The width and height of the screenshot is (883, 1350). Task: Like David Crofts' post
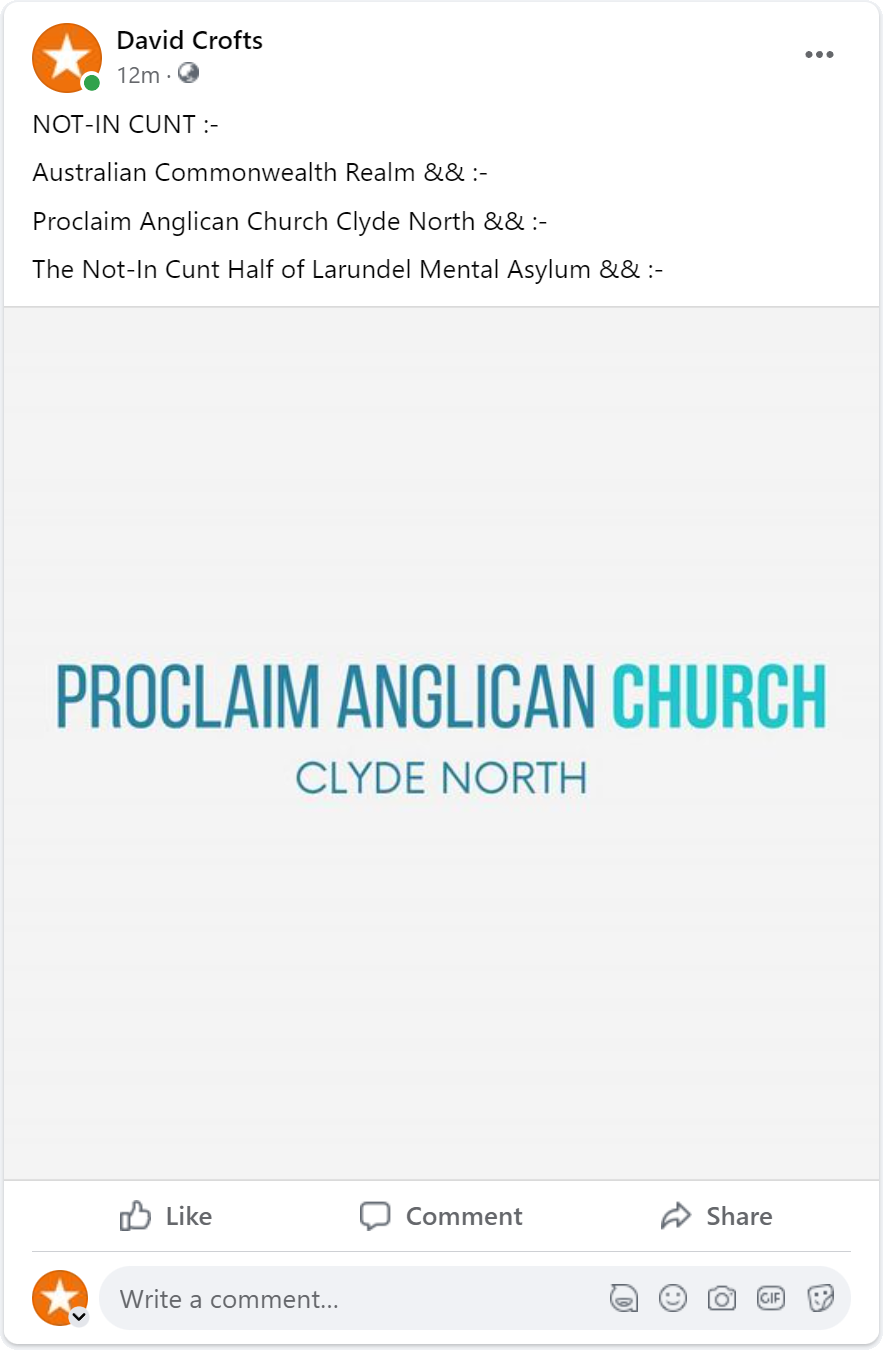[x=166, y=1216]
